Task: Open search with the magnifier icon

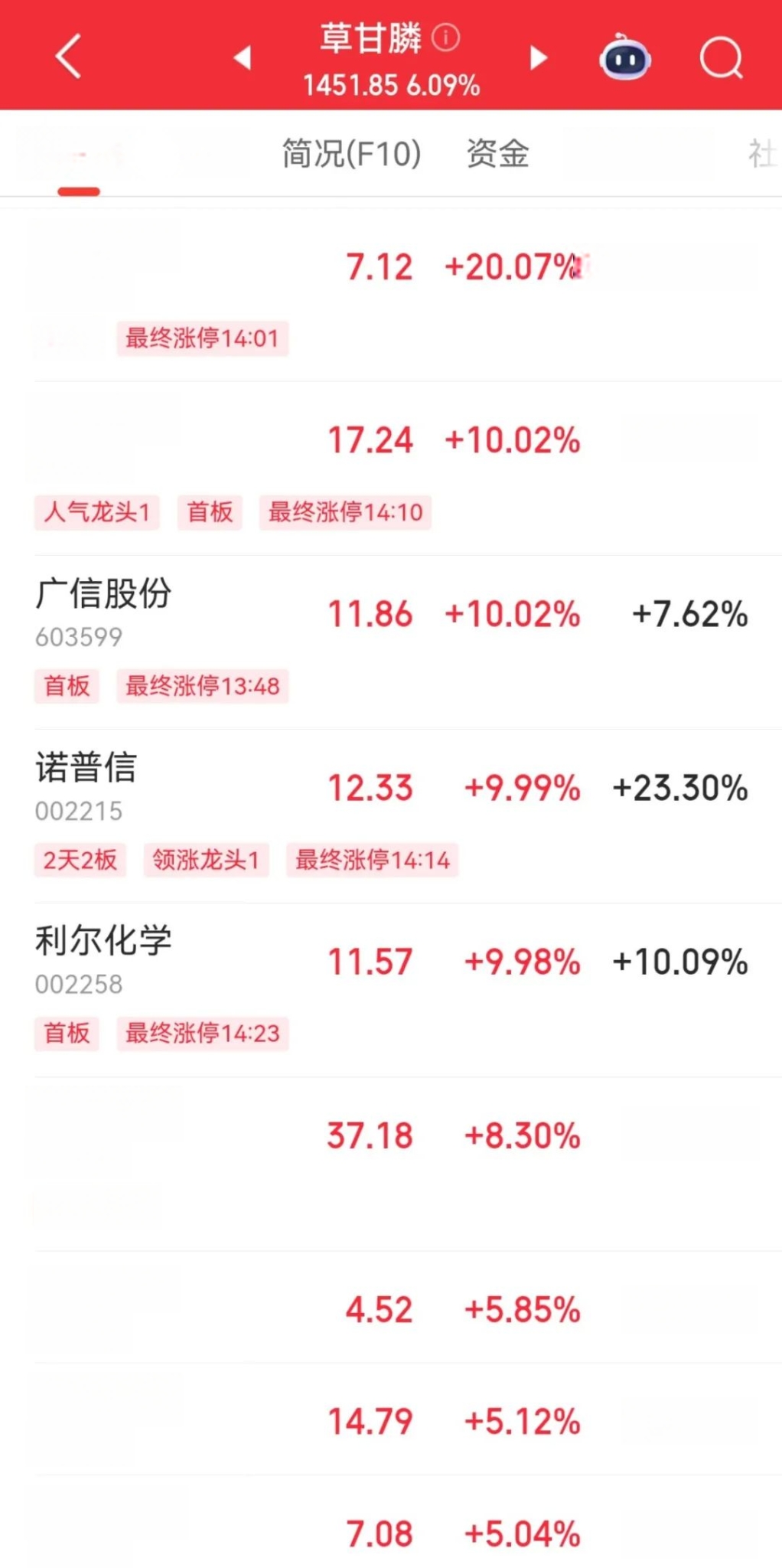Action: (722, 58)
